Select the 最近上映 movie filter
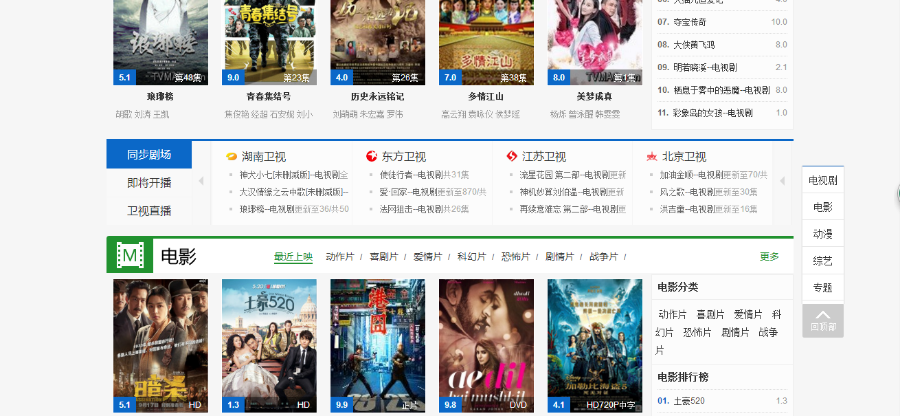The height and width of the screenshot is (416, 900). tap(293, 257)
